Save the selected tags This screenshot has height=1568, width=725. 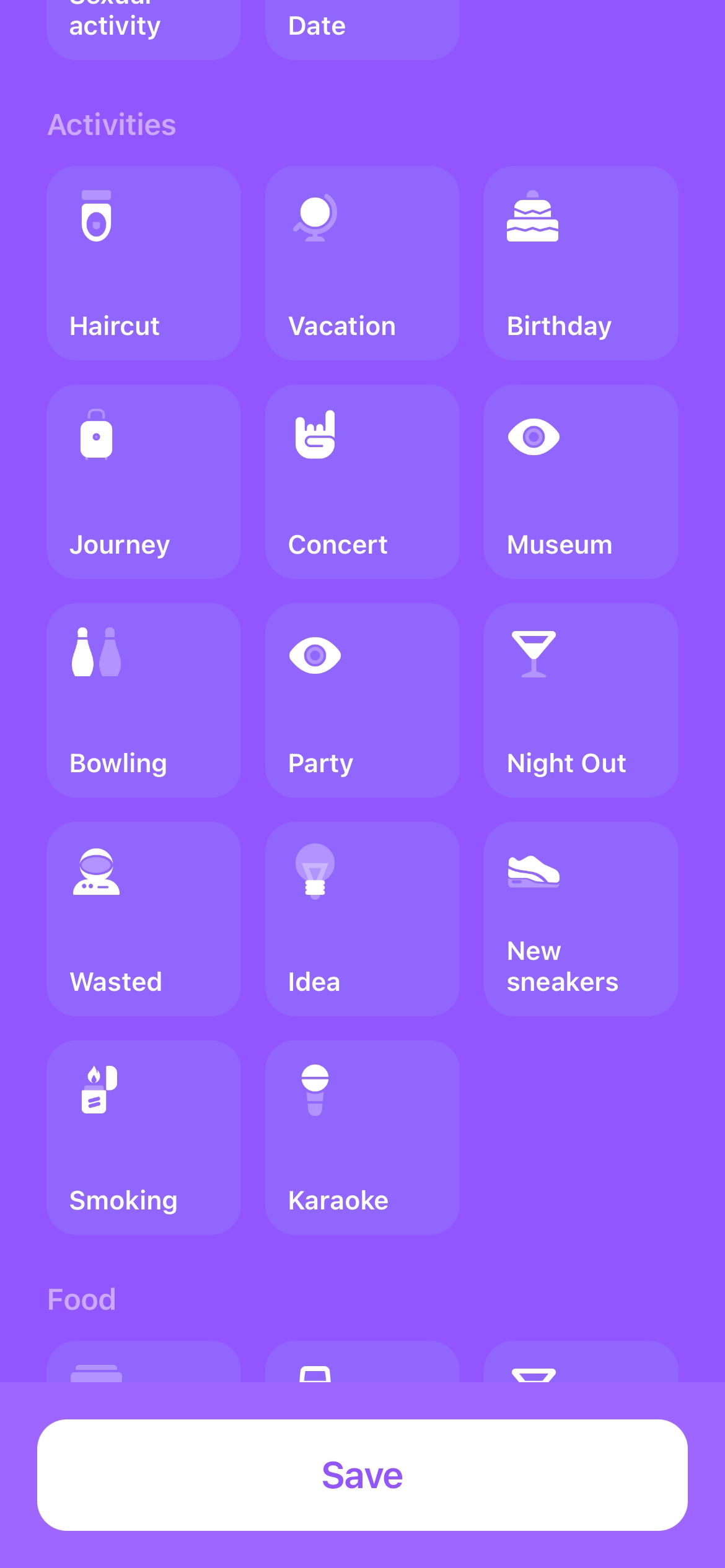click(362, 1475)
